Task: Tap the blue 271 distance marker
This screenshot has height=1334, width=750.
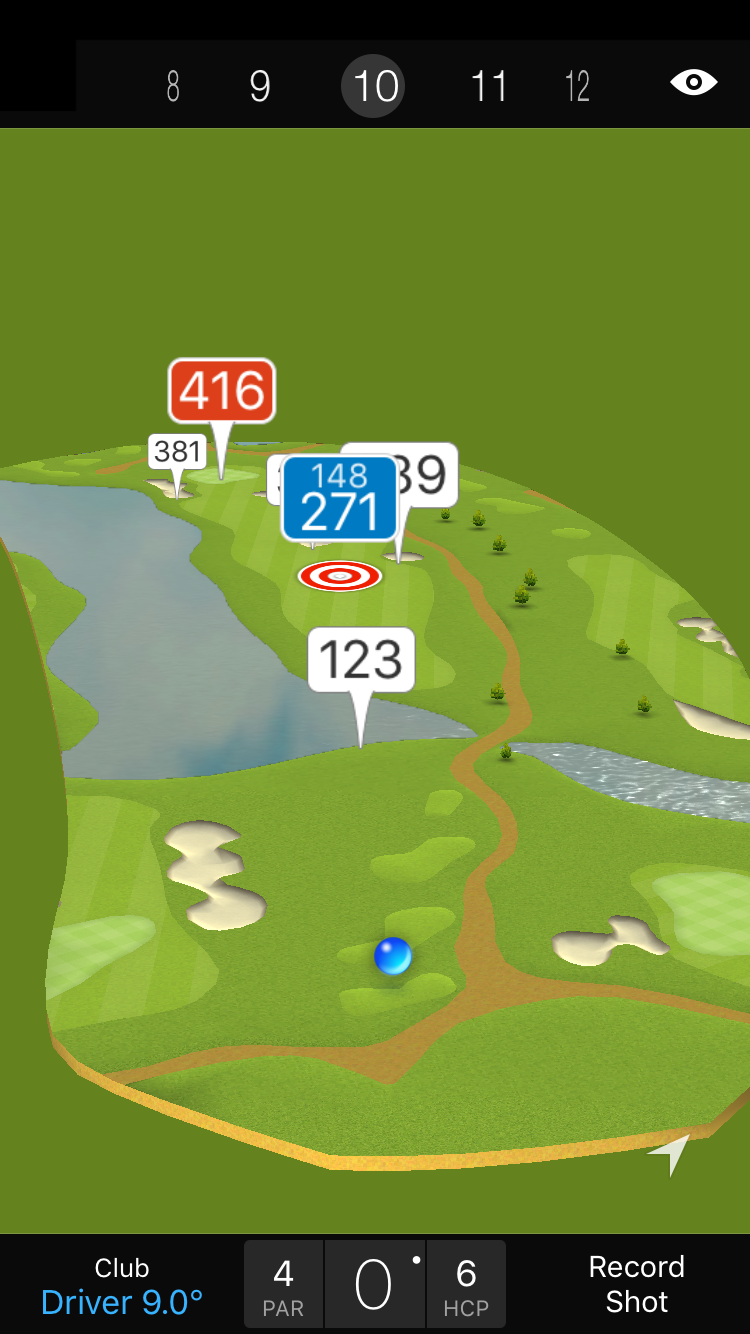Action: tap(340, 498)
